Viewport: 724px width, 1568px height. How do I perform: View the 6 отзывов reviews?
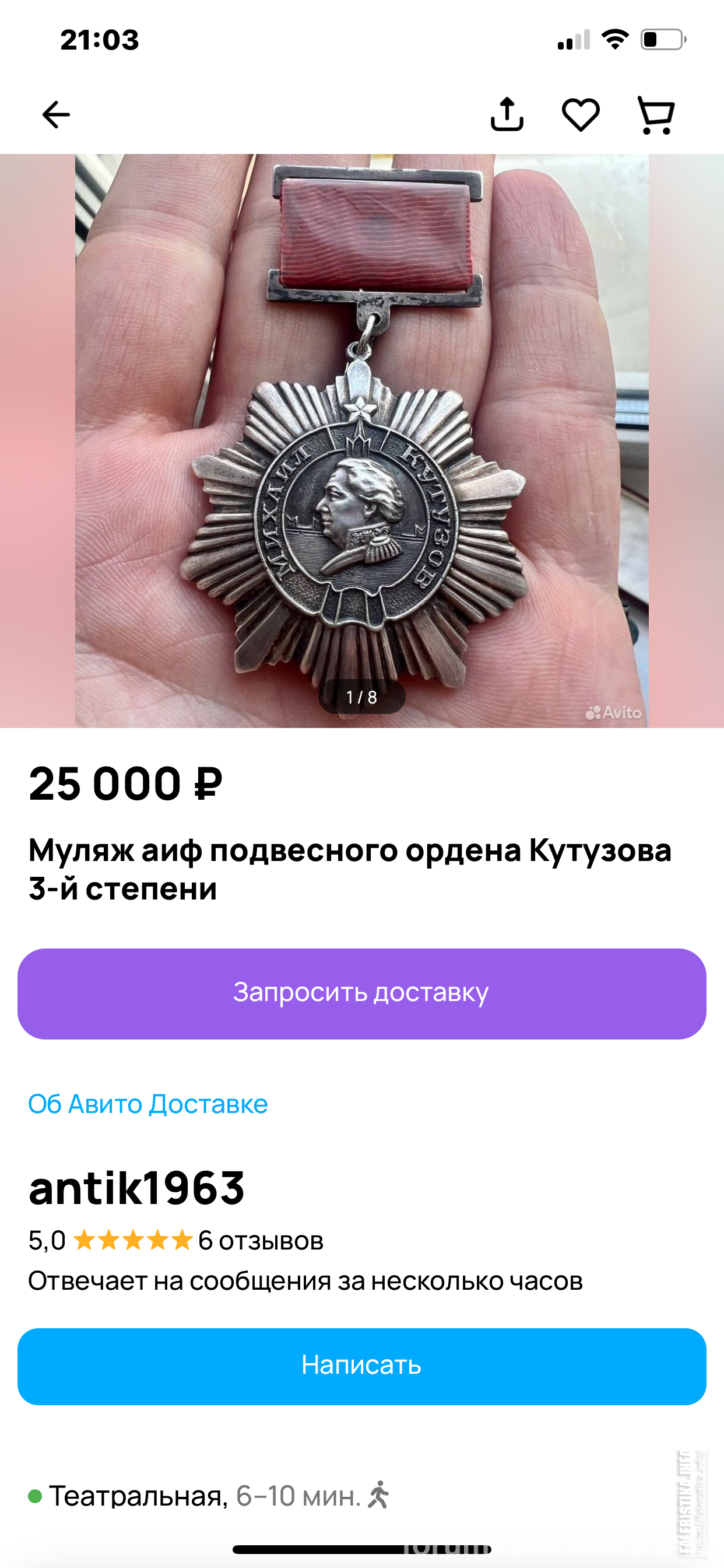(x=261, y=1240)
